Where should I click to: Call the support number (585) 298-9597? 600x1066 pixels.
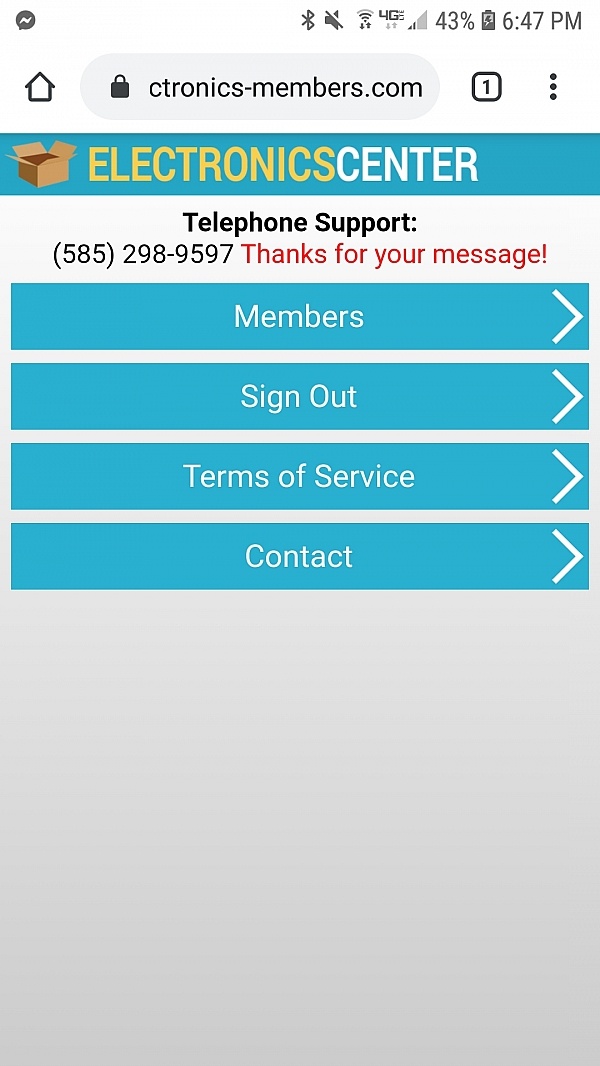pyautogui.click(x=143, y=255)
